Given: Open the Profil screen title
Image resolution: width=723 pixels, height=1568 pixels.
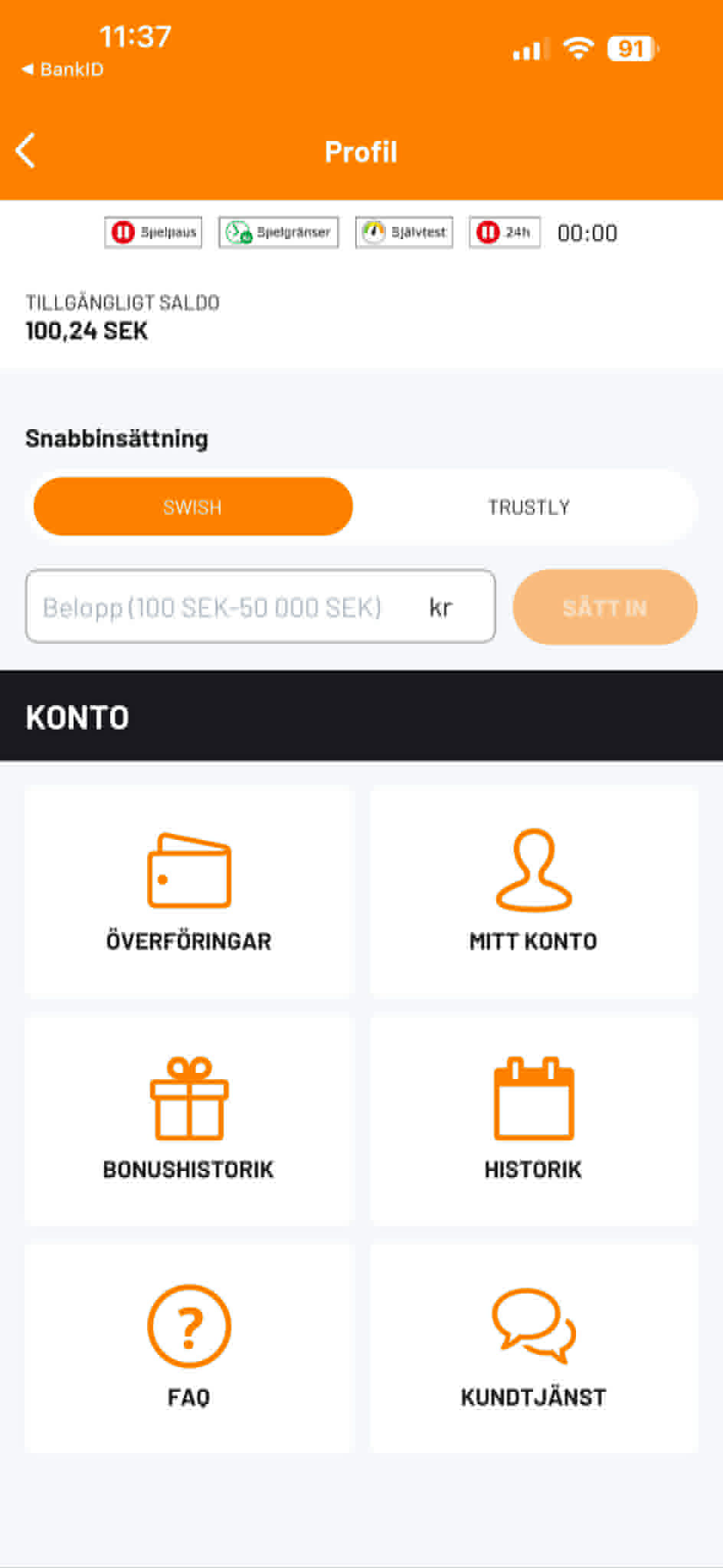Looking at the screenshot, I should coord(361,151).
